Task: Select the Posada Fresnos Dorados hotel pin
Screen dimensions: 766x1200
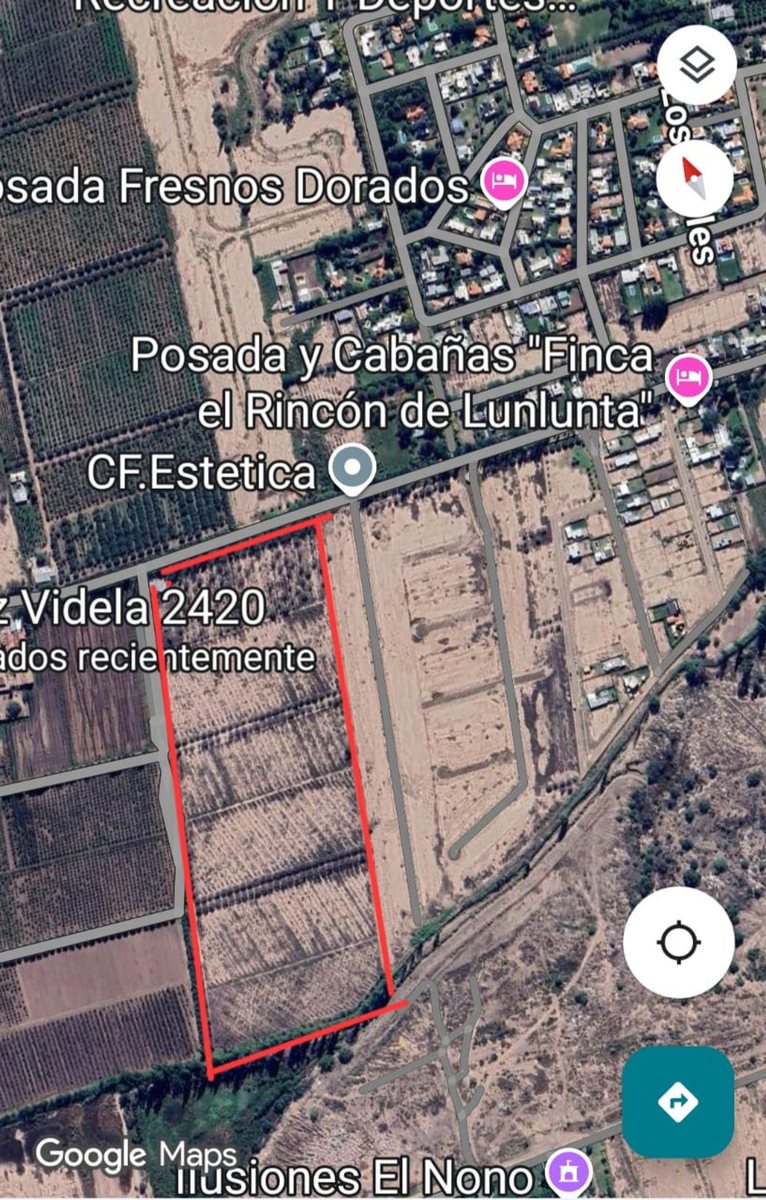Action: coord(505,183)
